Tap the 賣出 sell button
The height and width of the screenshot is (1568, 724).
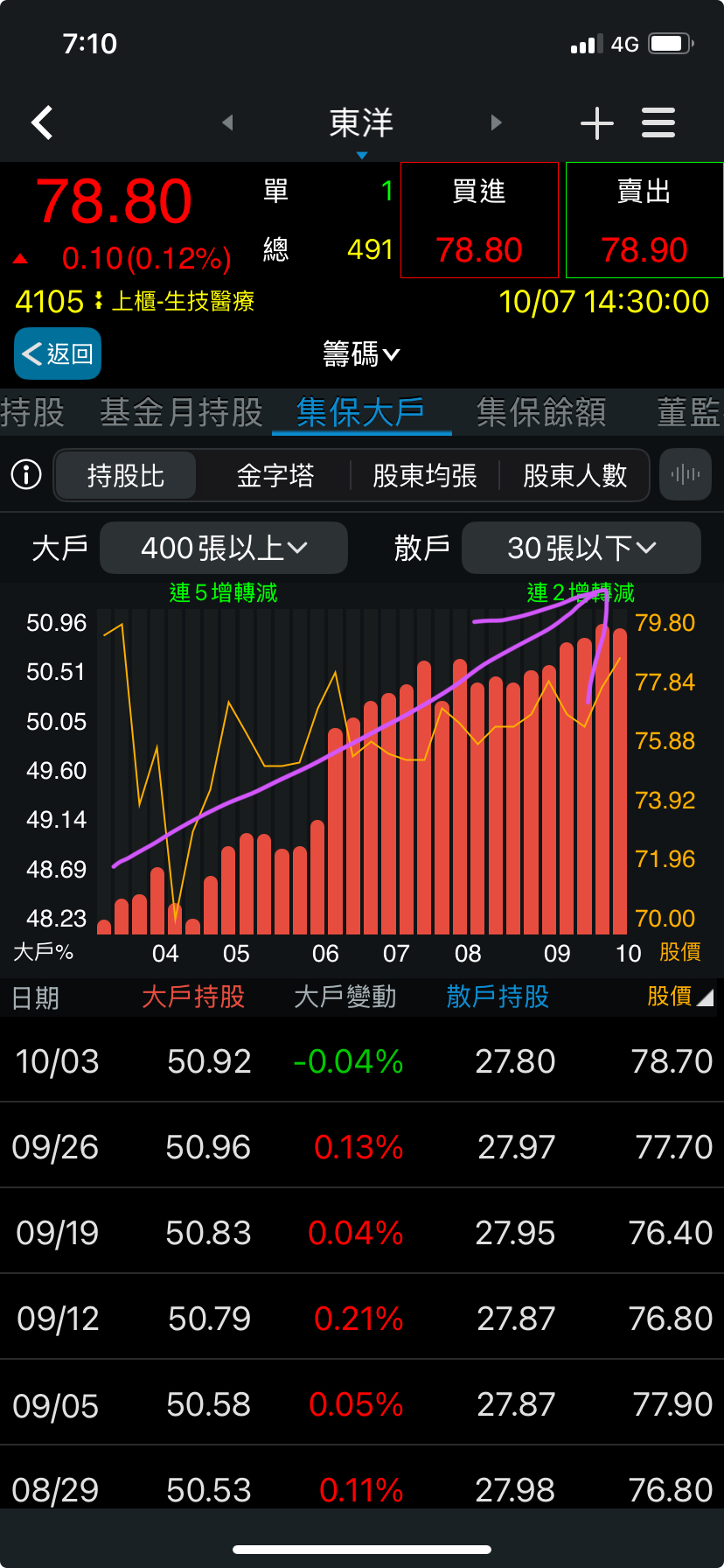click(644, 220)
